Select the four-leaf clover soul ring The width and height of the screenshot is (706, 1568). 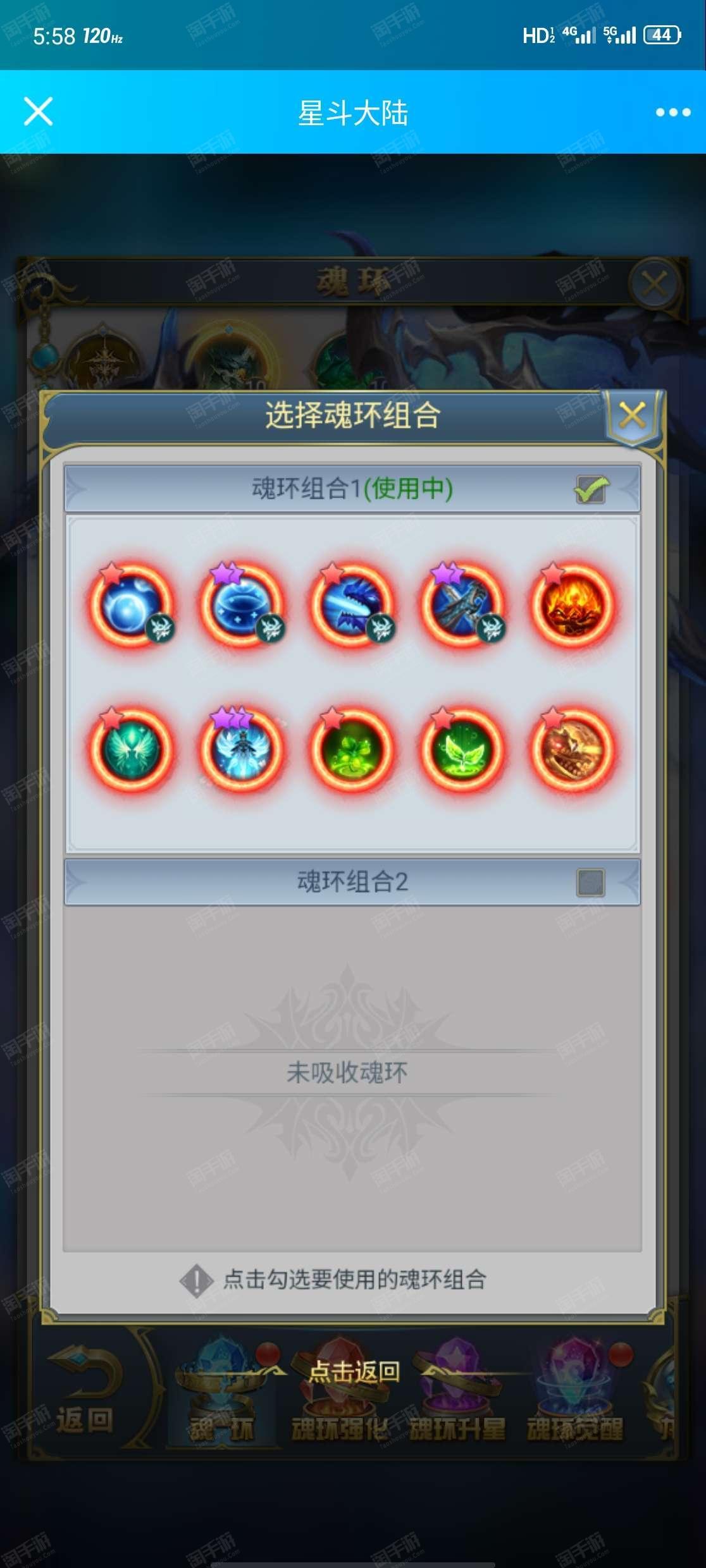pyautogui.click(x=352, y=750)
